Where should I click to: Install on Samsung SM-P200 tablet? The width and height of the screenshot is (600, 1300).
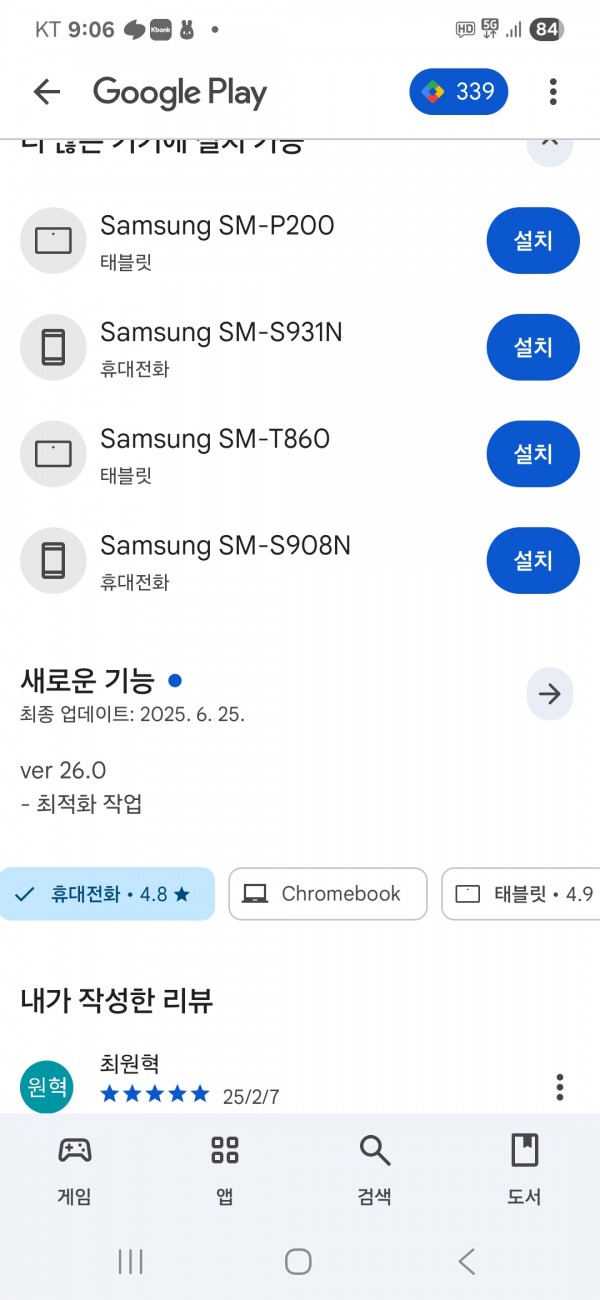click(x=533, y=240)
